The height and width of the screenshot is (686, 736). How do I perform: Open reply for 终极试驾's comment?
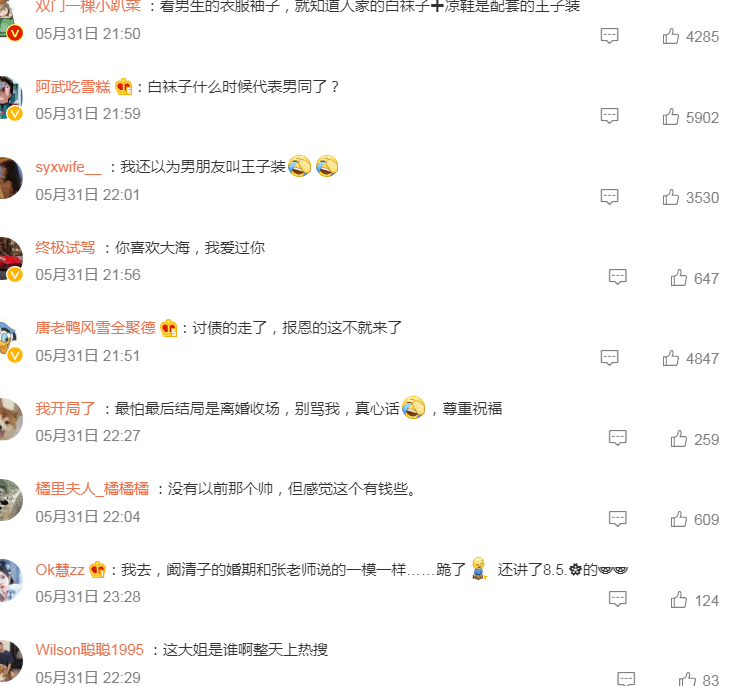(618, 277)
